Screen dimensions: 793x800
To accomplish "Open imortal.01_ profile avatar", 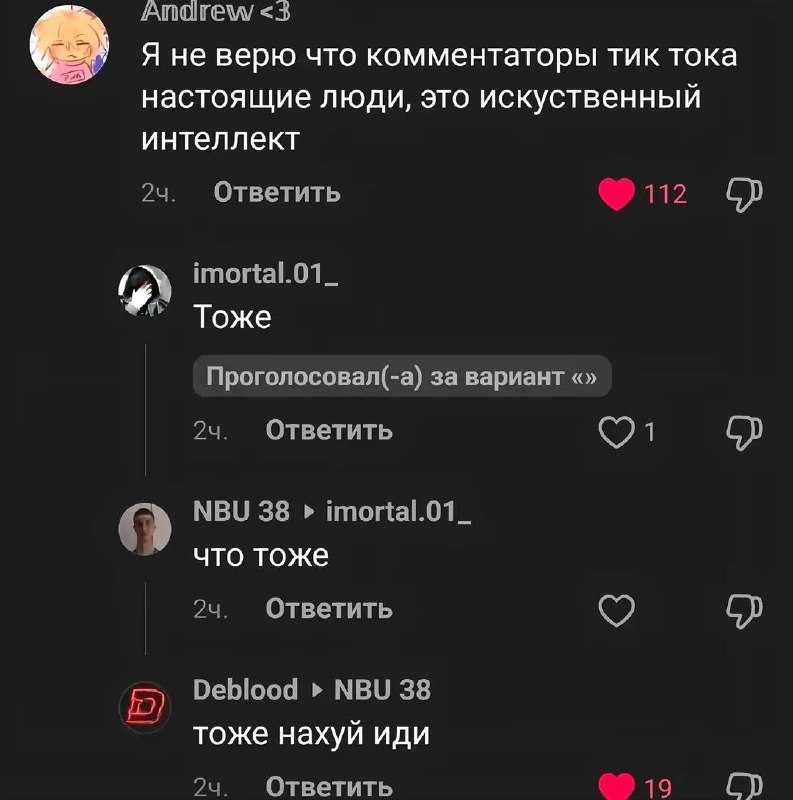I will (x=145, y=291).
